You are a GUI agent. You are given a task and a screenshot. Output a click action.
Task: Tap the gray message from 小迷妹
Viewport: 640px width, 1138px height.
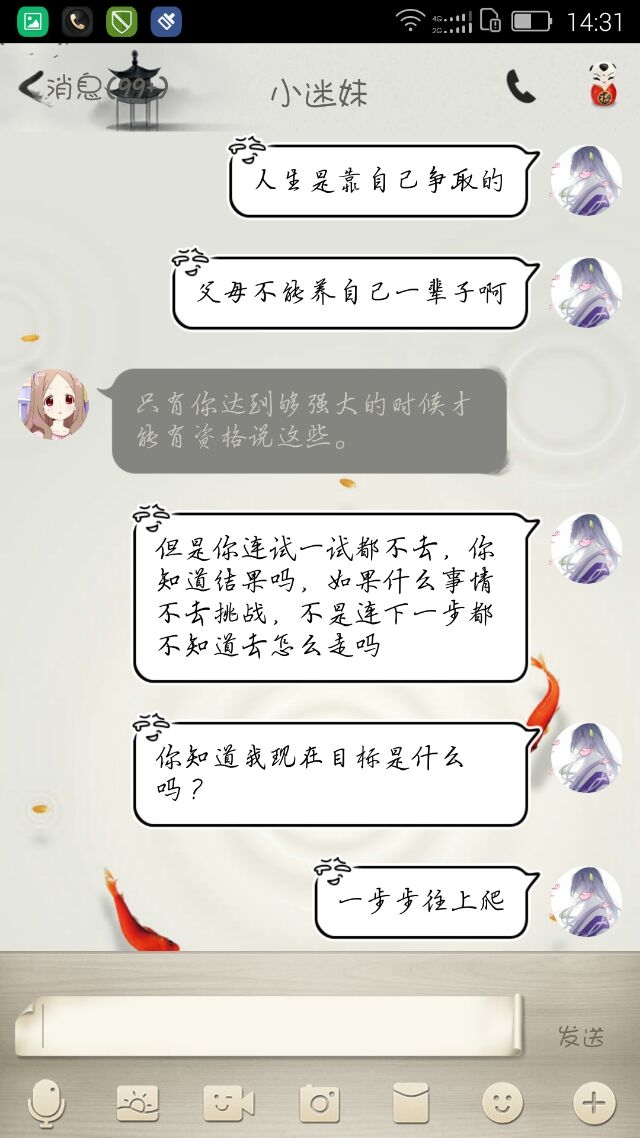(x=309, y=421)
